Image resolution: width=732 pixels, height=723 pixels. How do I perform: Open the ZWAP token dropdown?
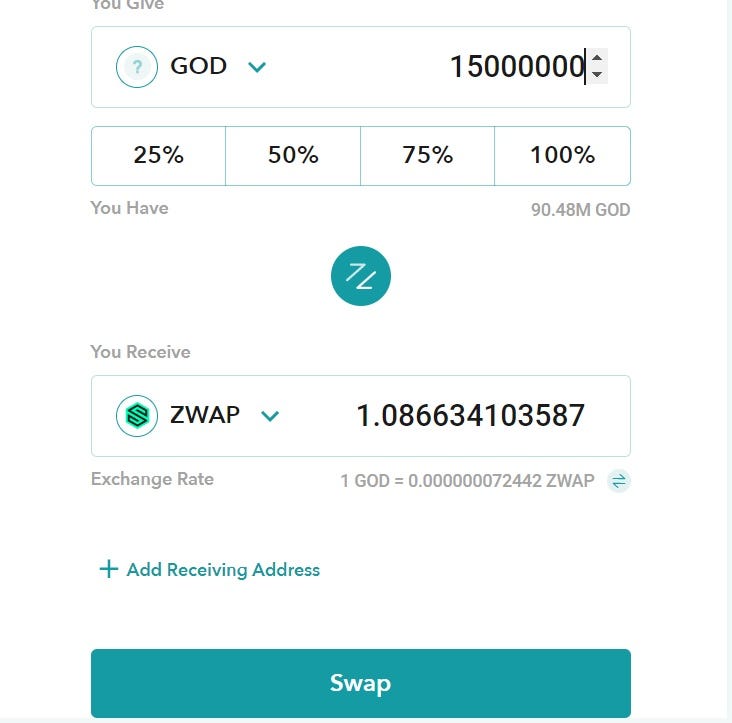point(269,416)
